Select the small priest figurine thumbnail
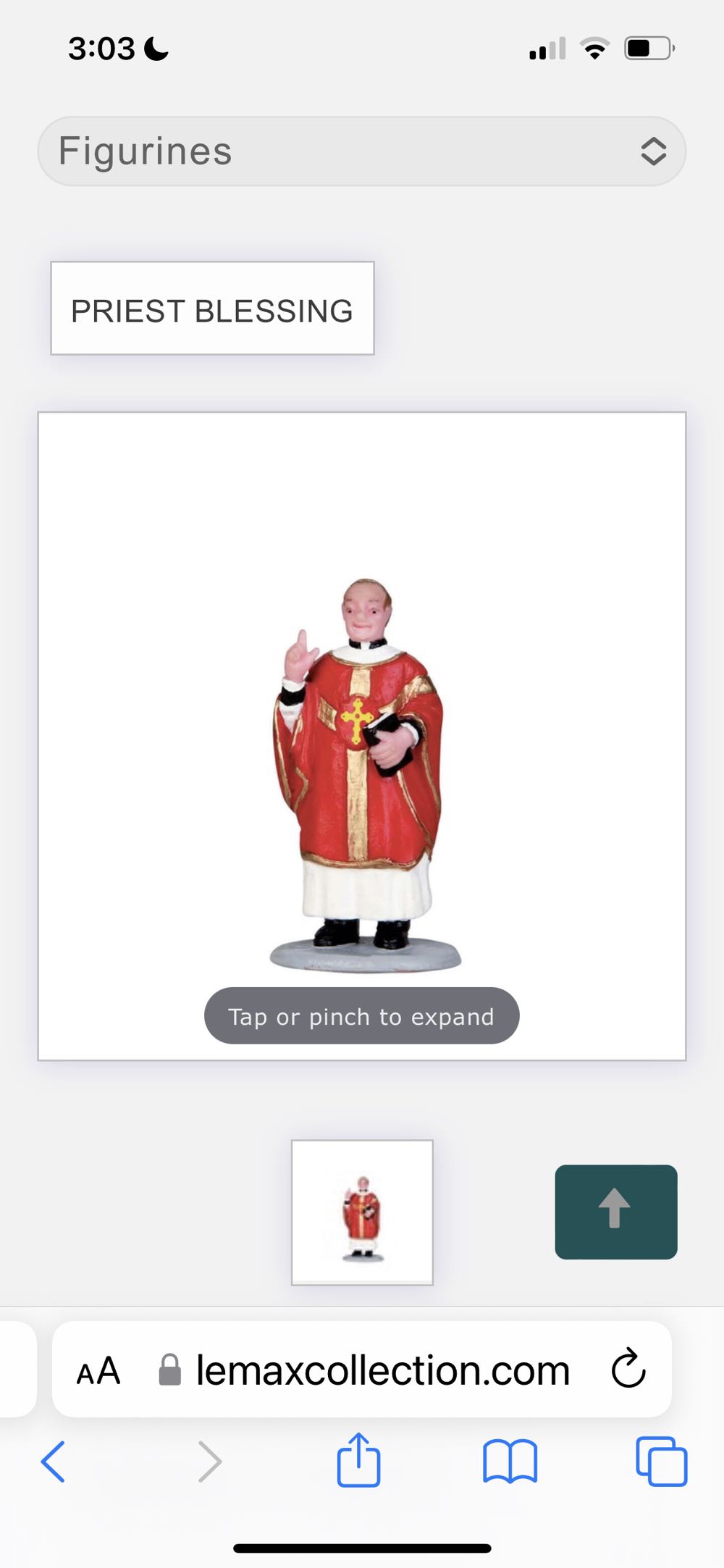 (362, 1212)
